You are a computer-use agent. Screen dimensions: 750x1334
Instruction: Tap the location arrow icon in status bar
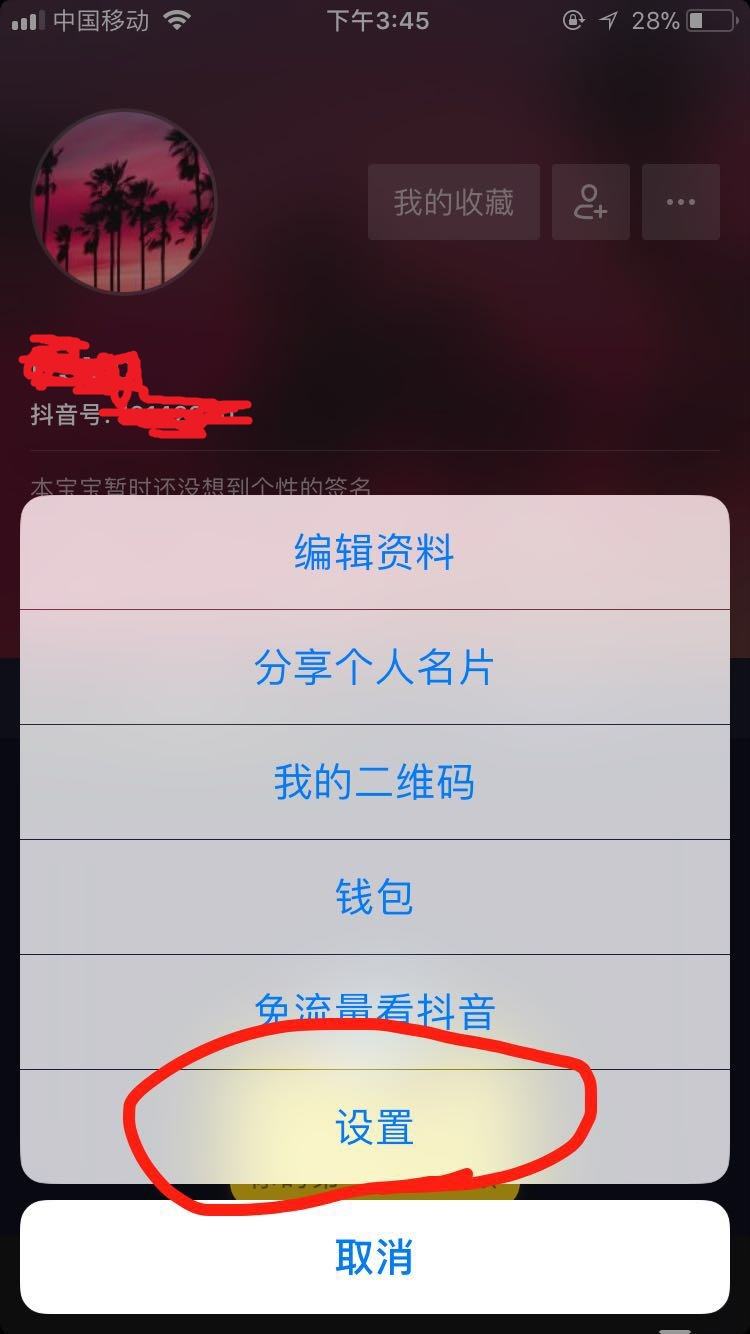[x=611, y=19]
